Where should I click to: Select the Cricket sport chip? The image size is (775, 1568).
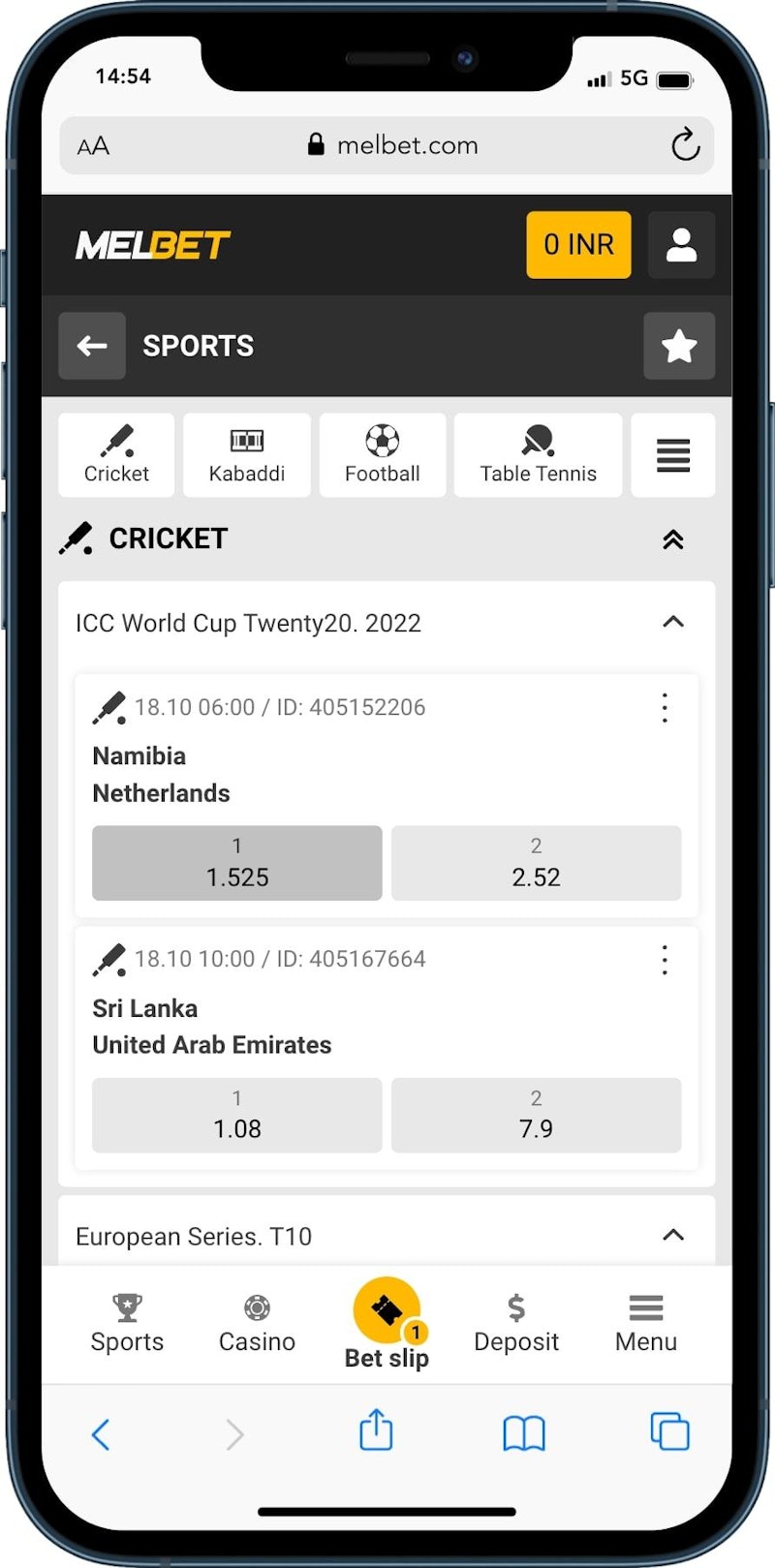click(116, 455)
